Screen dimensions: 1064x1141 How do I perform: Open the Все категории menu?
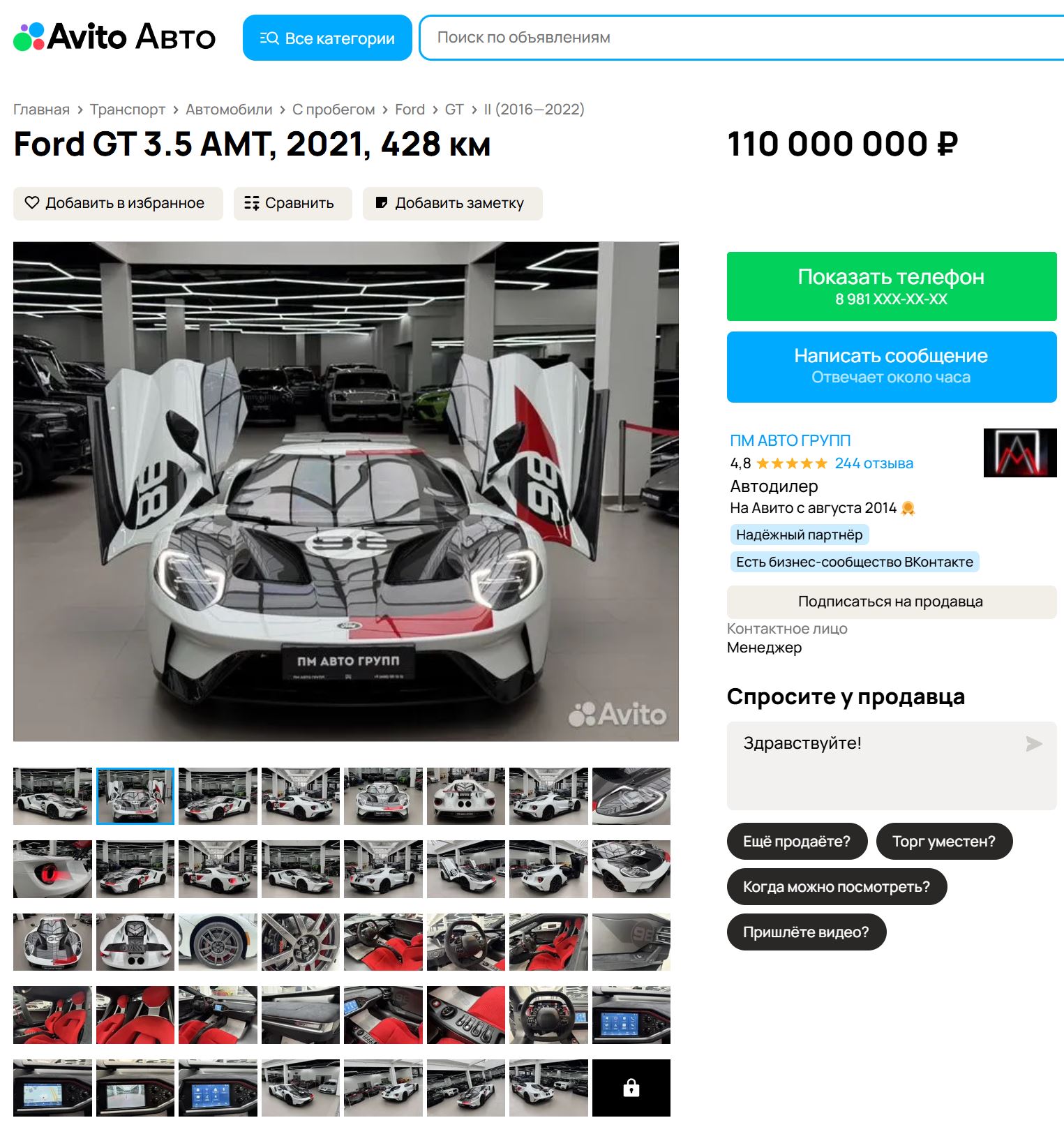(x=327, y=38)
